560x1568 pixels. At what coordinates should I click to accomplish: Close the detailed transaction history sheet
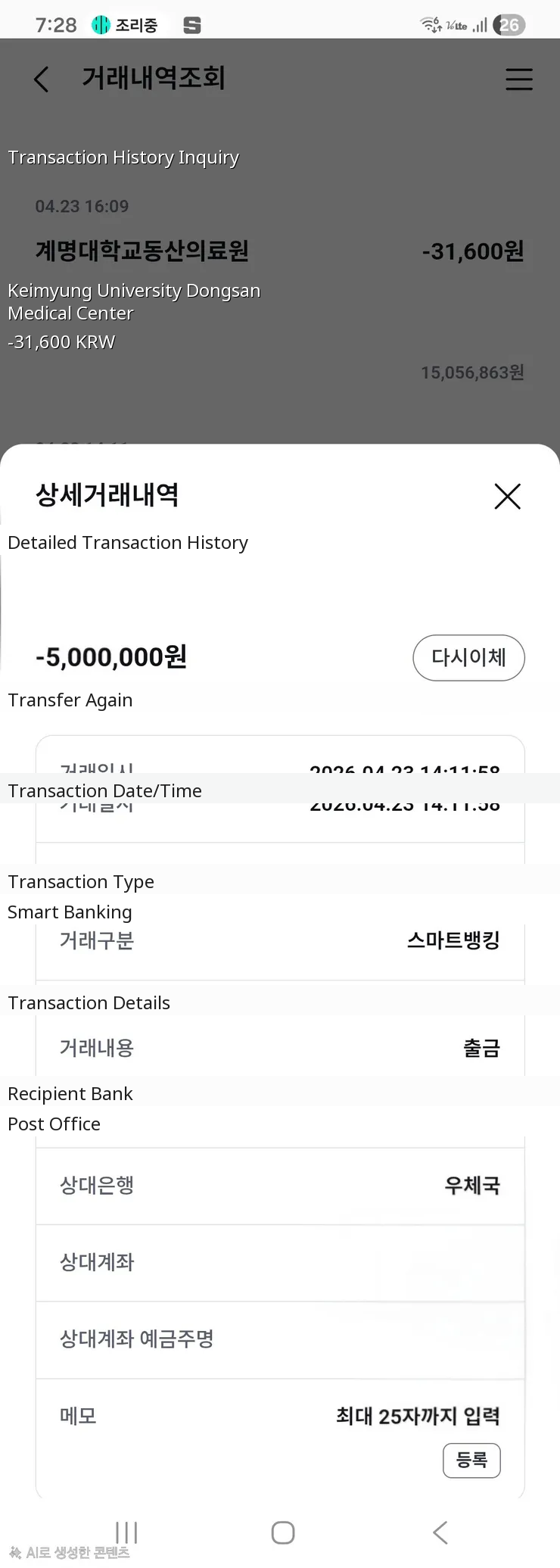(x=507, y=497)
